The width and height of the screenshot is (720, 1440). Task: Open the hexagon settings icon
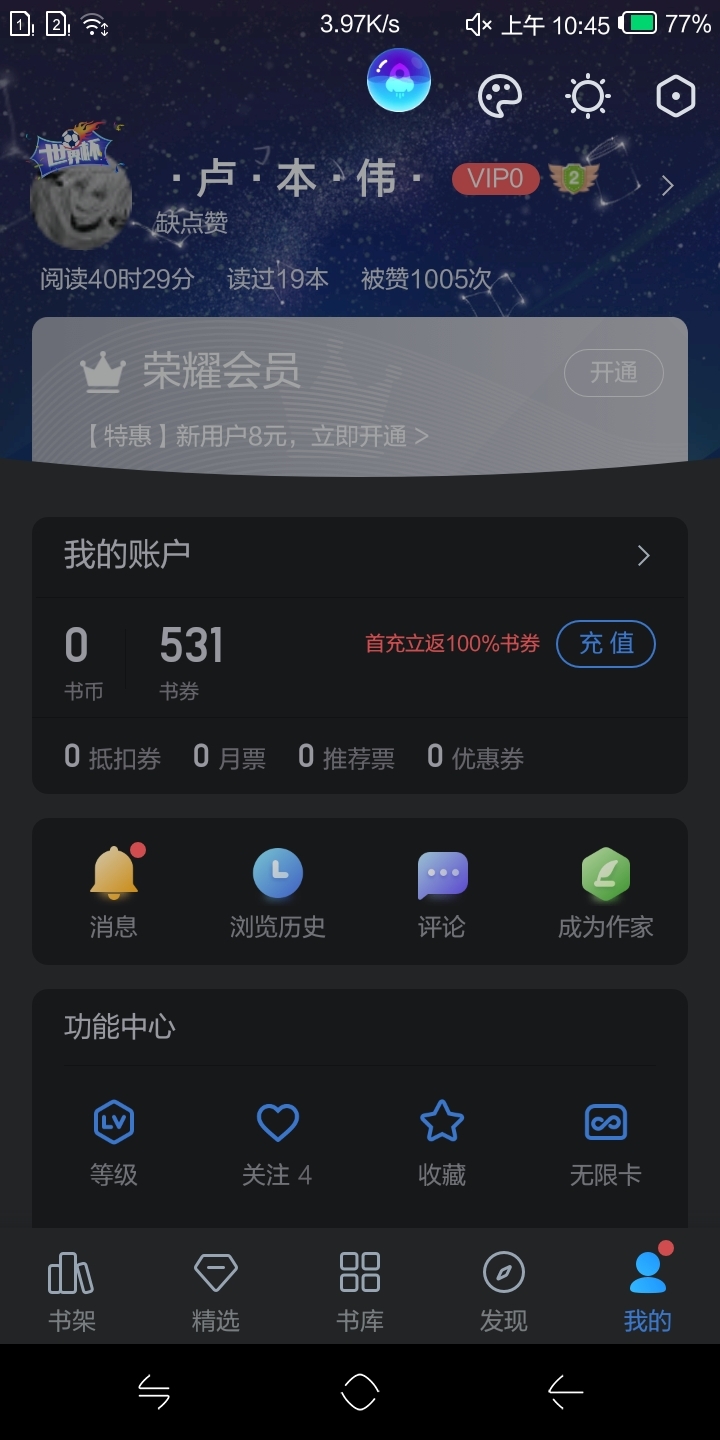pyautogui.click(x=675, y=97)
